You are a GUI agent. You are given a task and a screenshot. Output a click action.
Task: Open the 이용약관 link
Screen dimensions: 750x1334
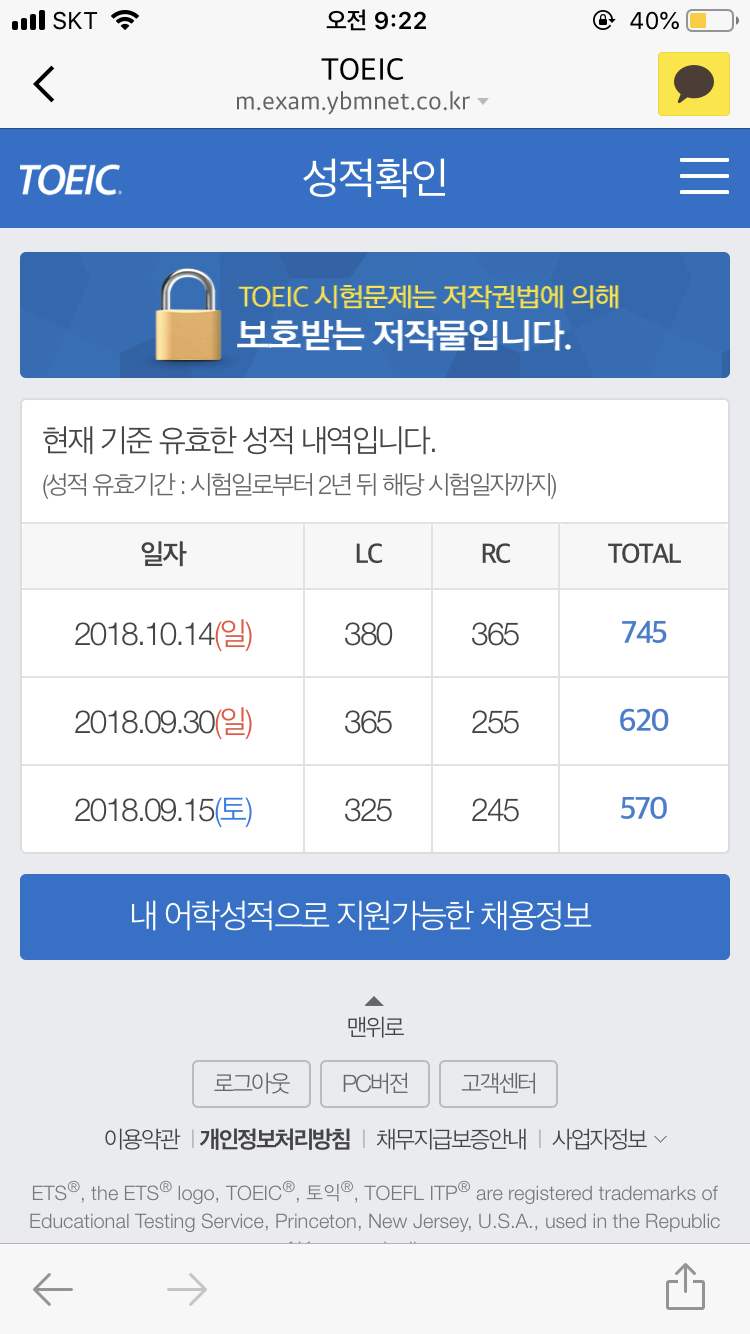click(142, 1138)
